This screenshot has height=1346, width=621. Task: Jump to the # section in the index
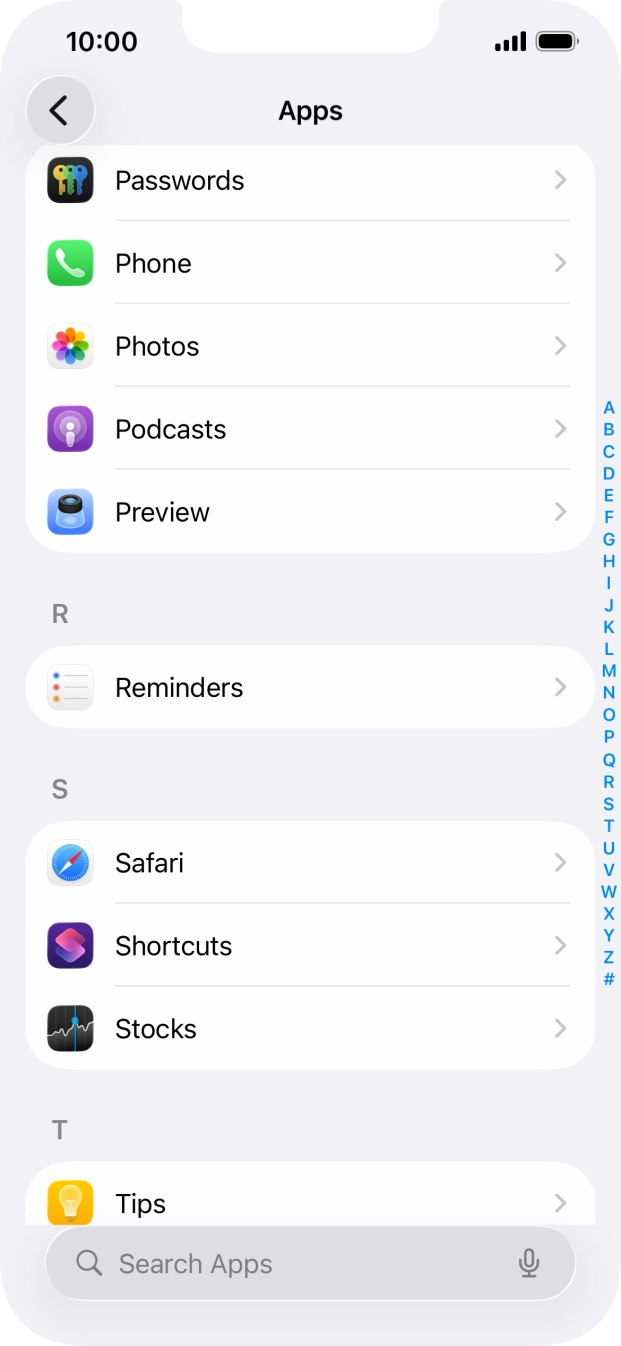pos(609,979)
